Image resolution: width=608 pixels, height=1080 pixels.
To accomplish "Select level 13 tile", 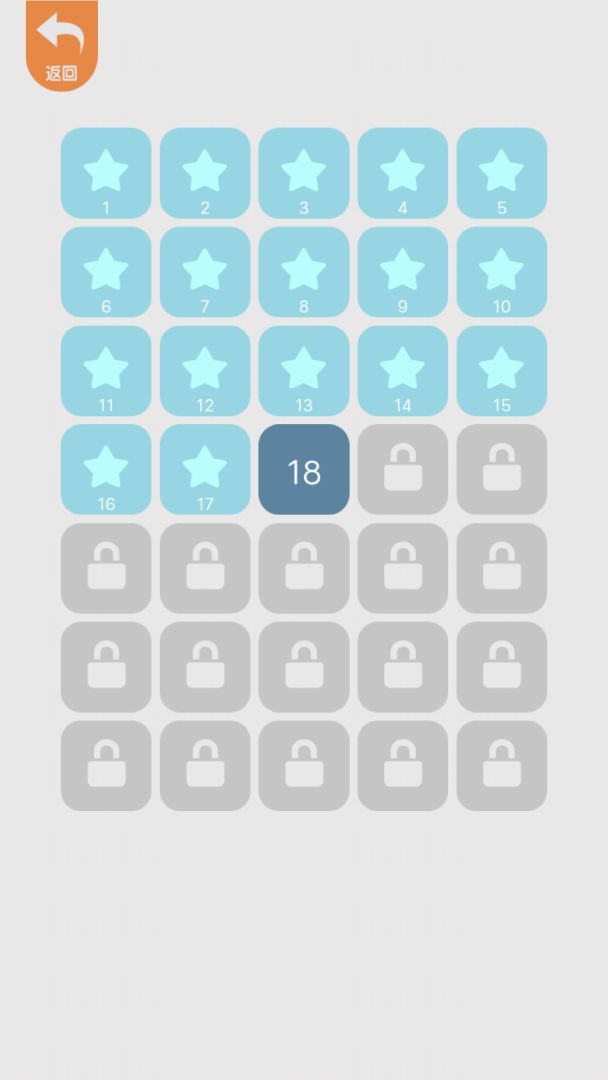I will click(x=304, y=371).
